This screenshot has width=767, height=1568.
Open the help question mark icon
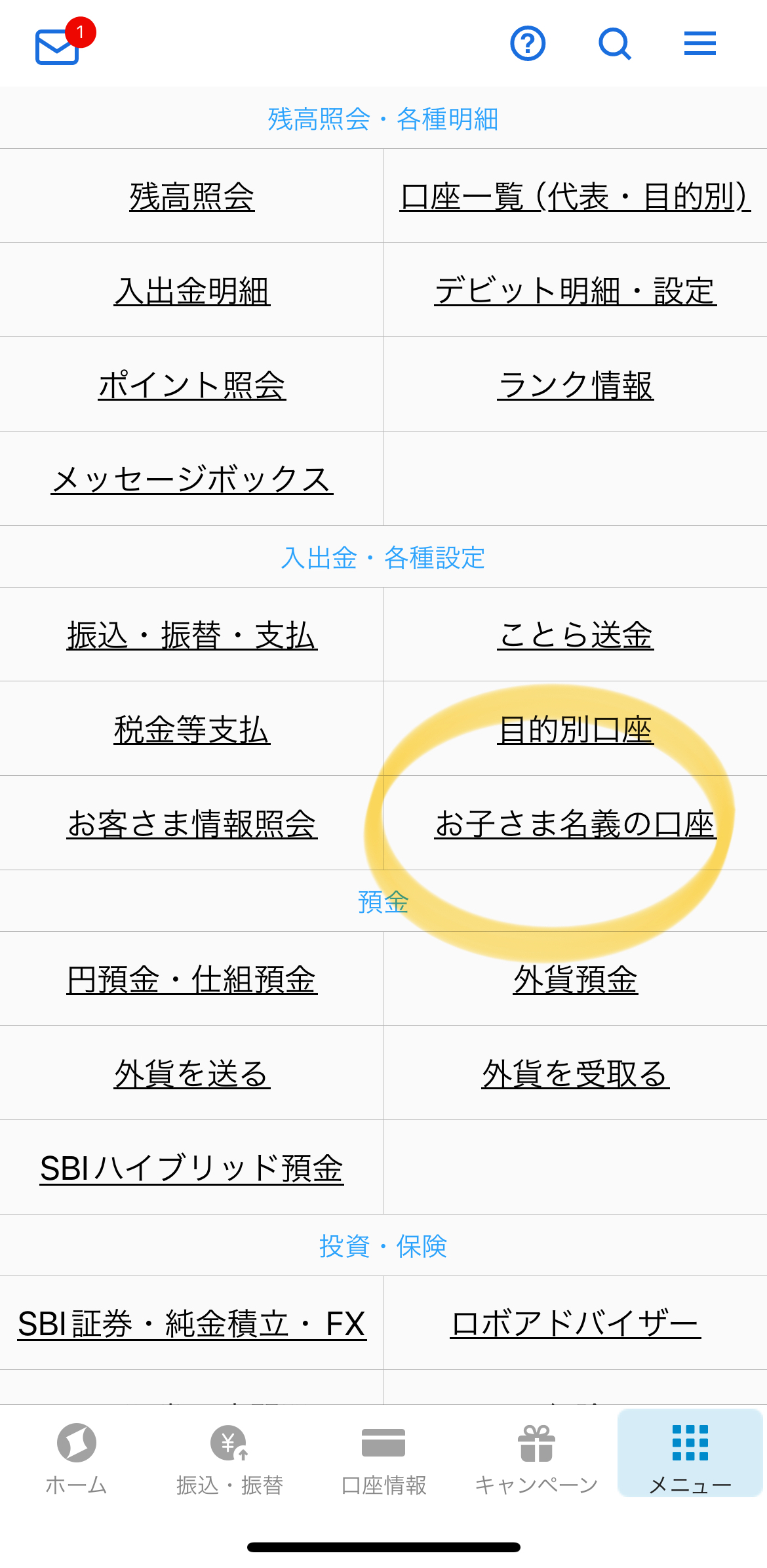click(528, 44)
